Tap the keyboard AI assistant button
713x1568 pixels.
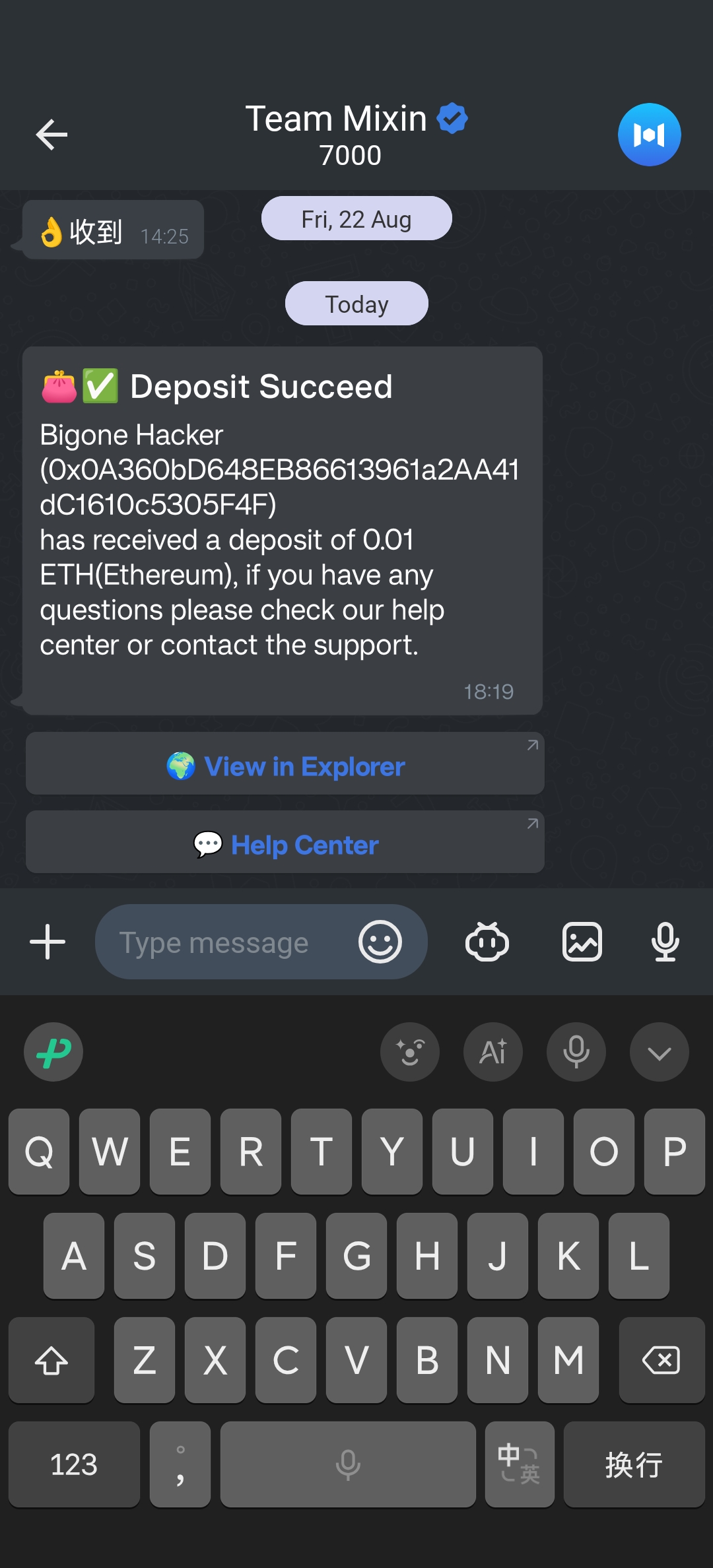[x=492, y=1053]
